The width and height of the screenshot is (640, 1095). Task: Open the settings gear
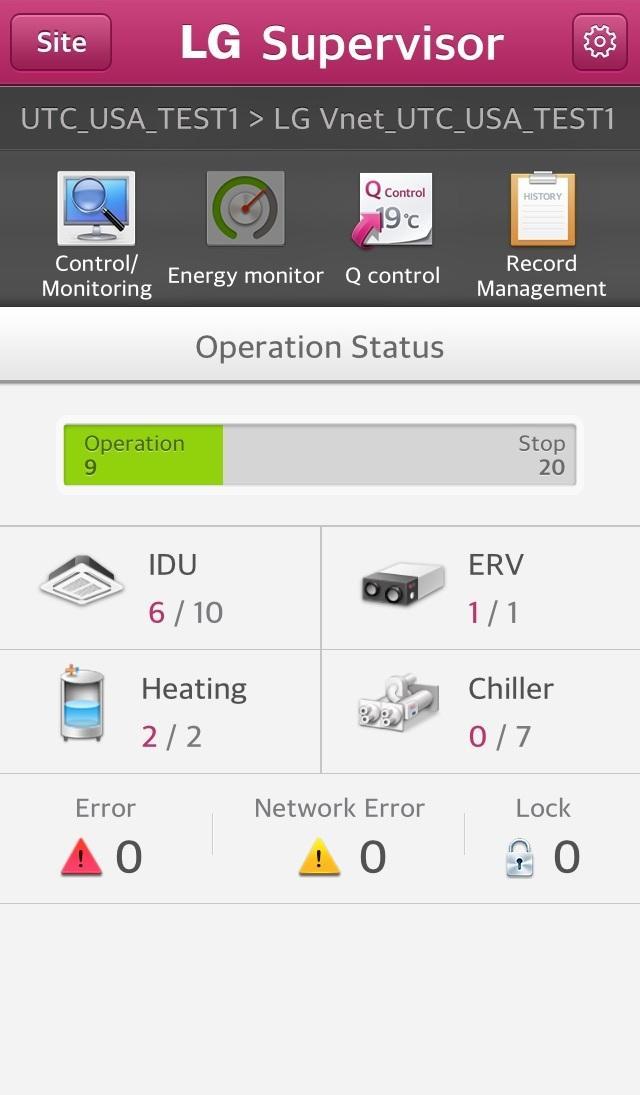599,42
